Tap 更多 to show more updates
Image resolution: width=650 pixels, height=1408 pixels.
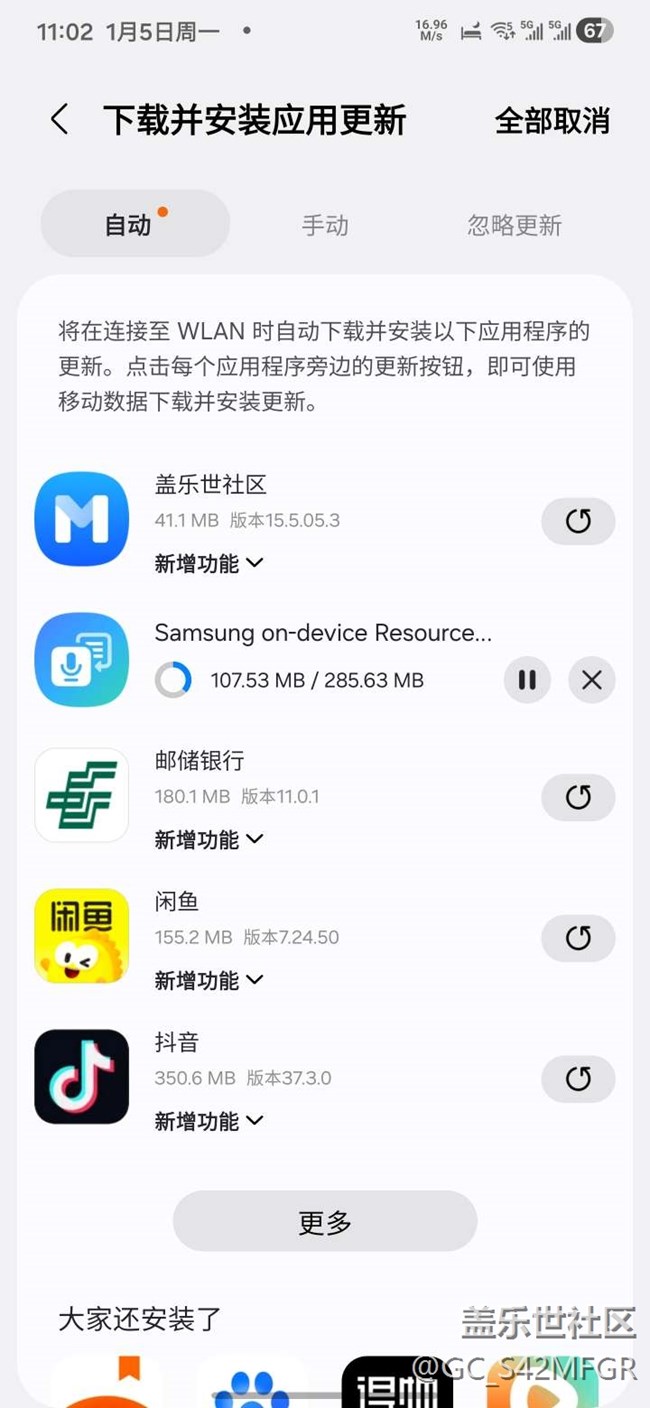(325, 1221)
